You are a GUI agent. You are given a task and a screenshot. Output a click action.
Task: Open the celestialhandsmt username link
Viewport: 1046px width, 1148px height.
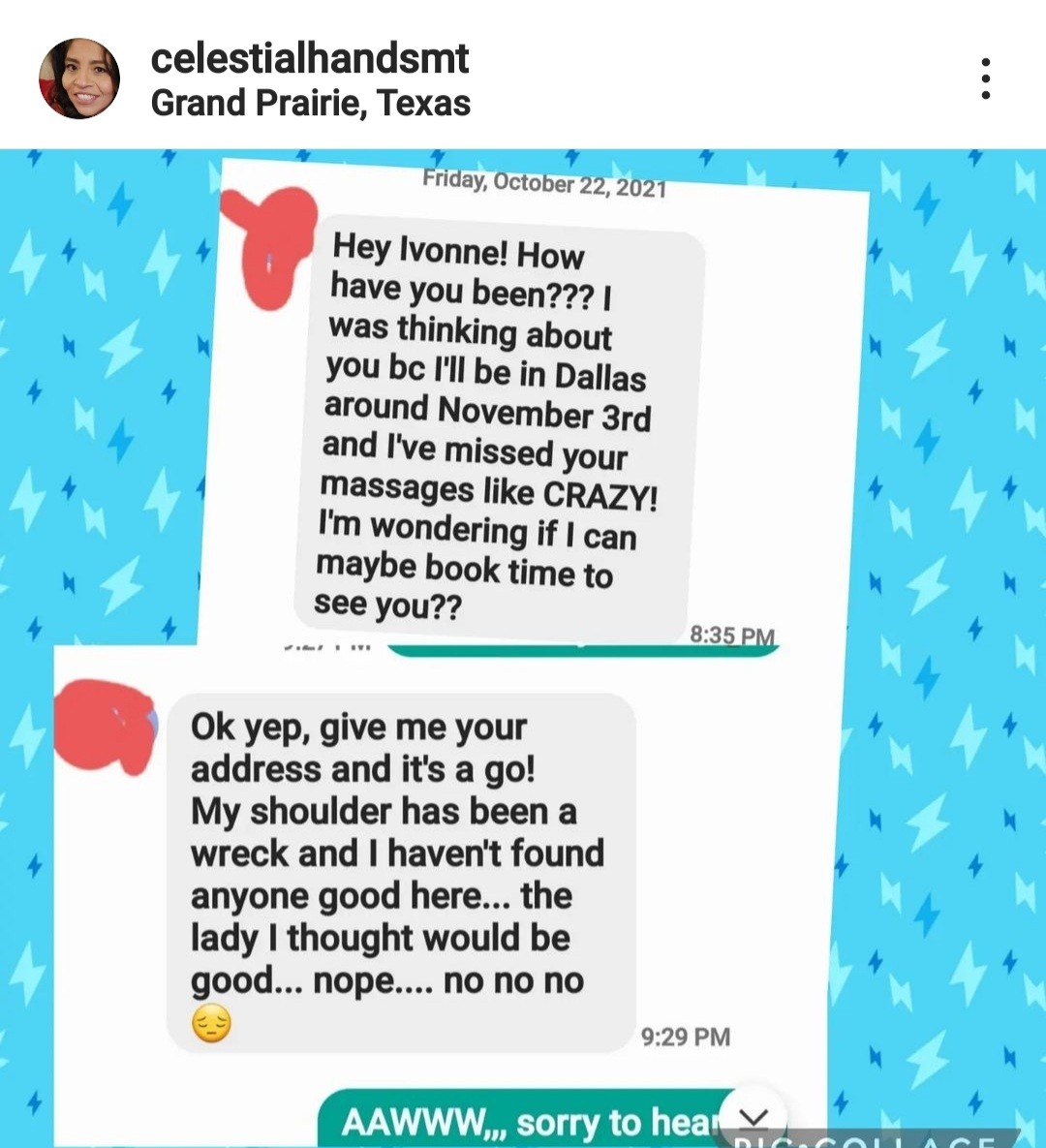[x=309, y=58]
